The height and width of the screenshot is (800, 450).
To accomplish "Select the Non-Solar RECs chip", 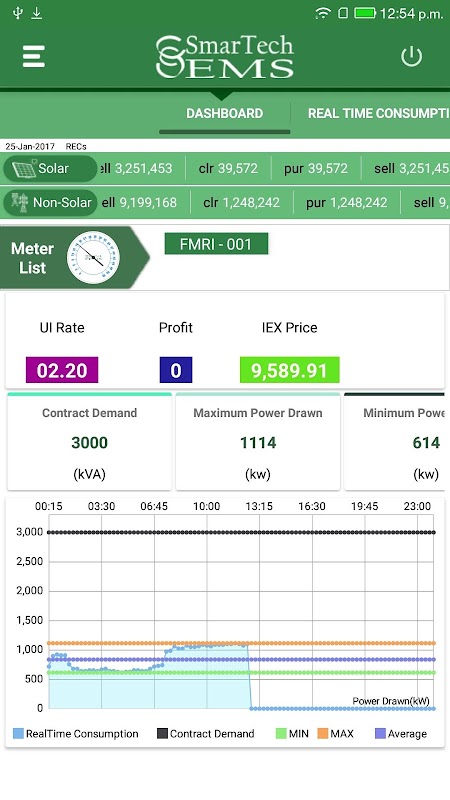I will (x=50, y=203).
